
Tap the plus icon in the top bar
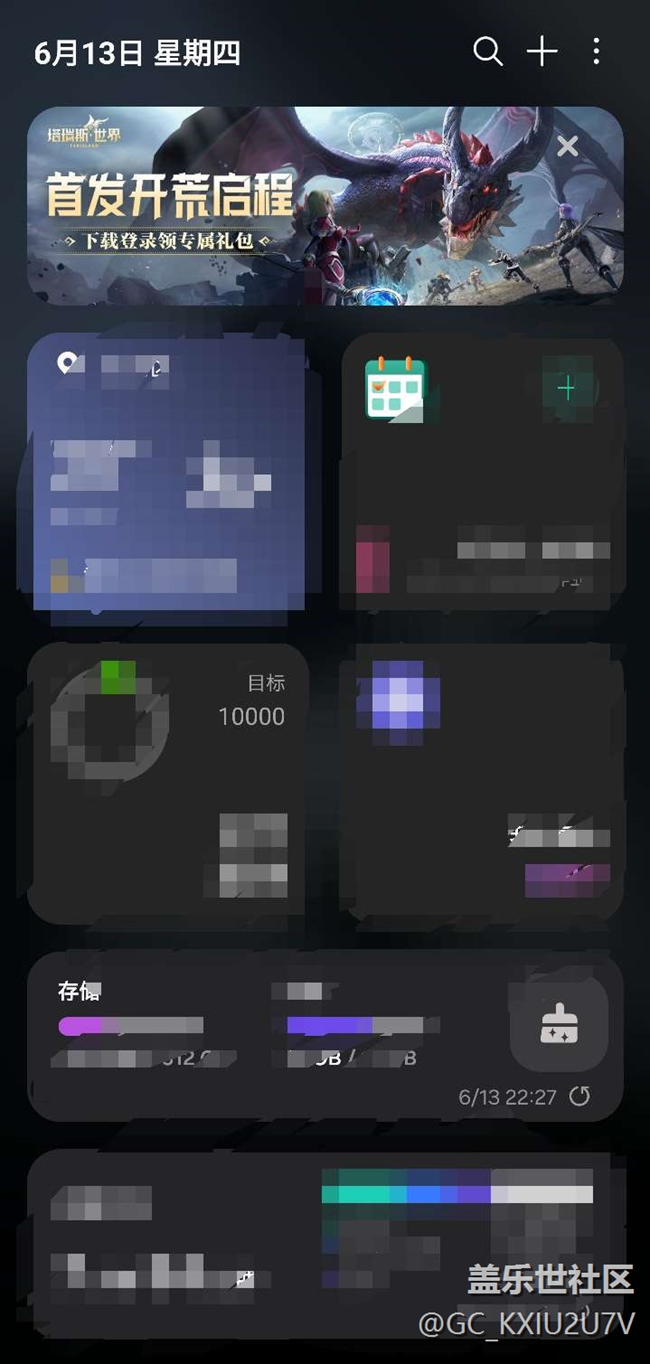542,52
